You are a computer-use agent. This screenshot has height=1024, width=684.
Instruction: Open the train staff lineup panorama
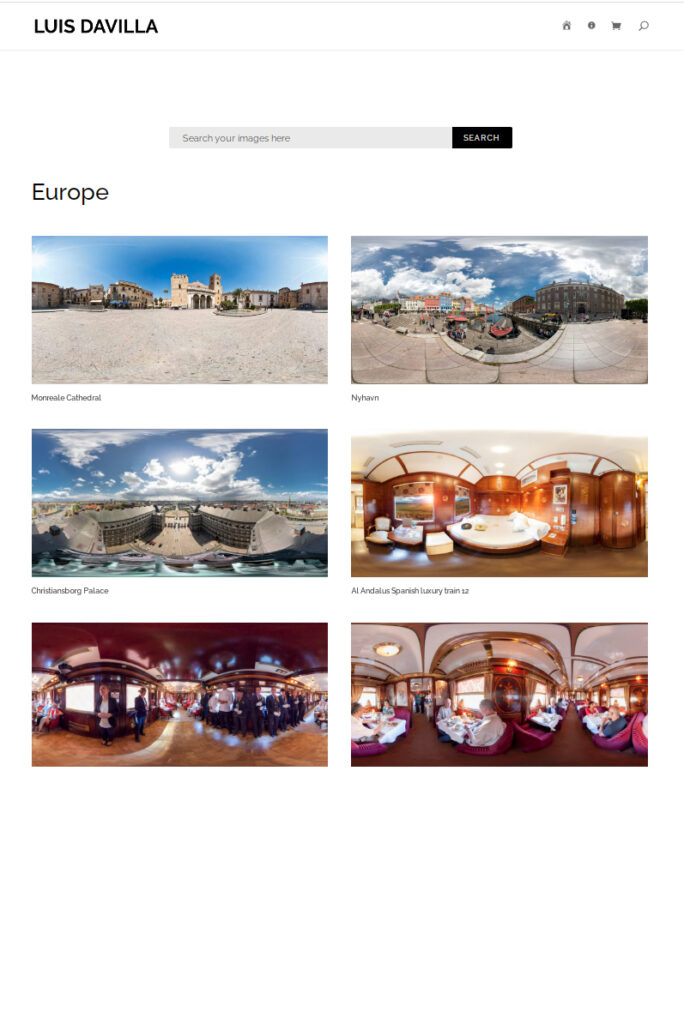(180, 695)
